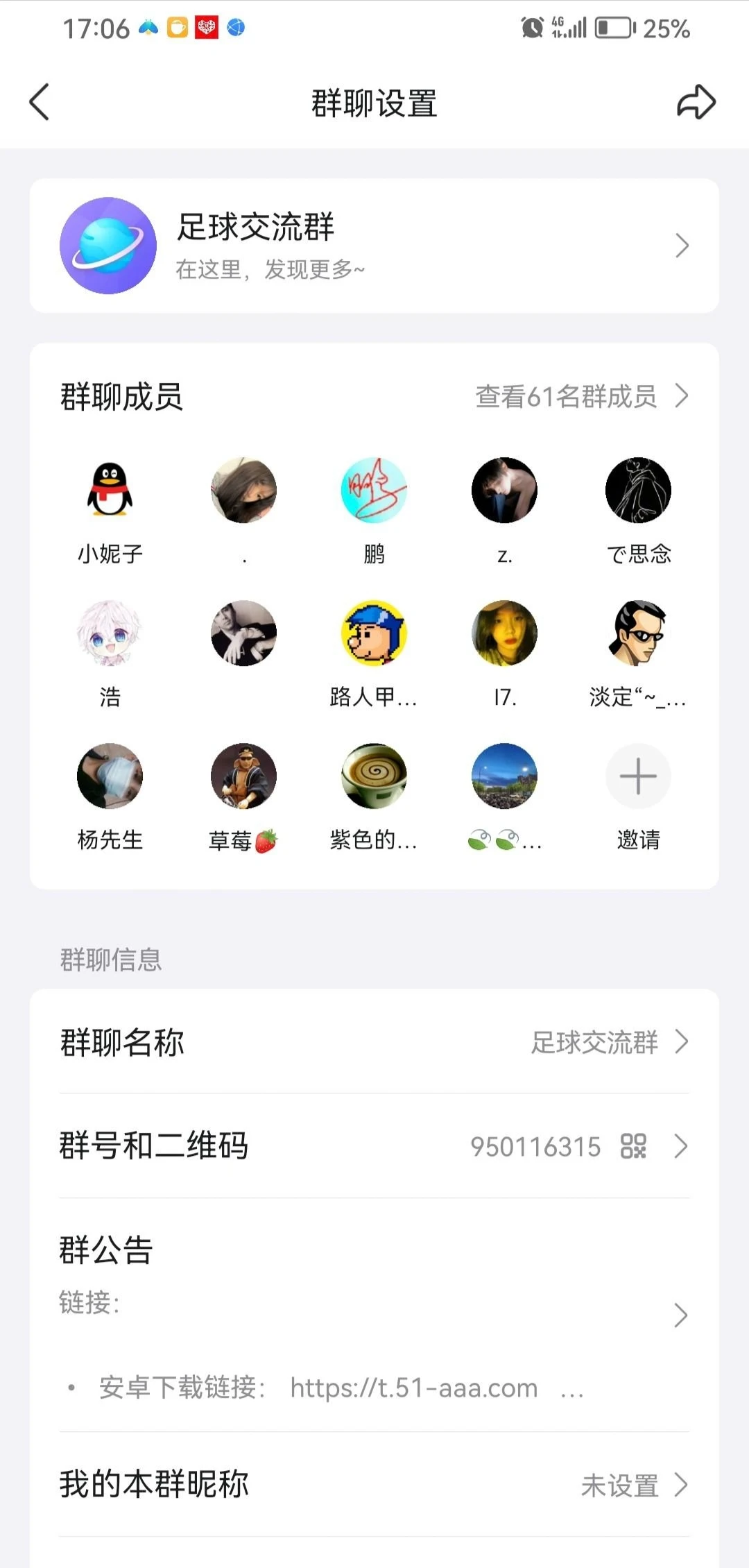The width and height of the screenshot is (749, 1568).
Task: Invite new members with the 邀请 button
Action: 638,776
